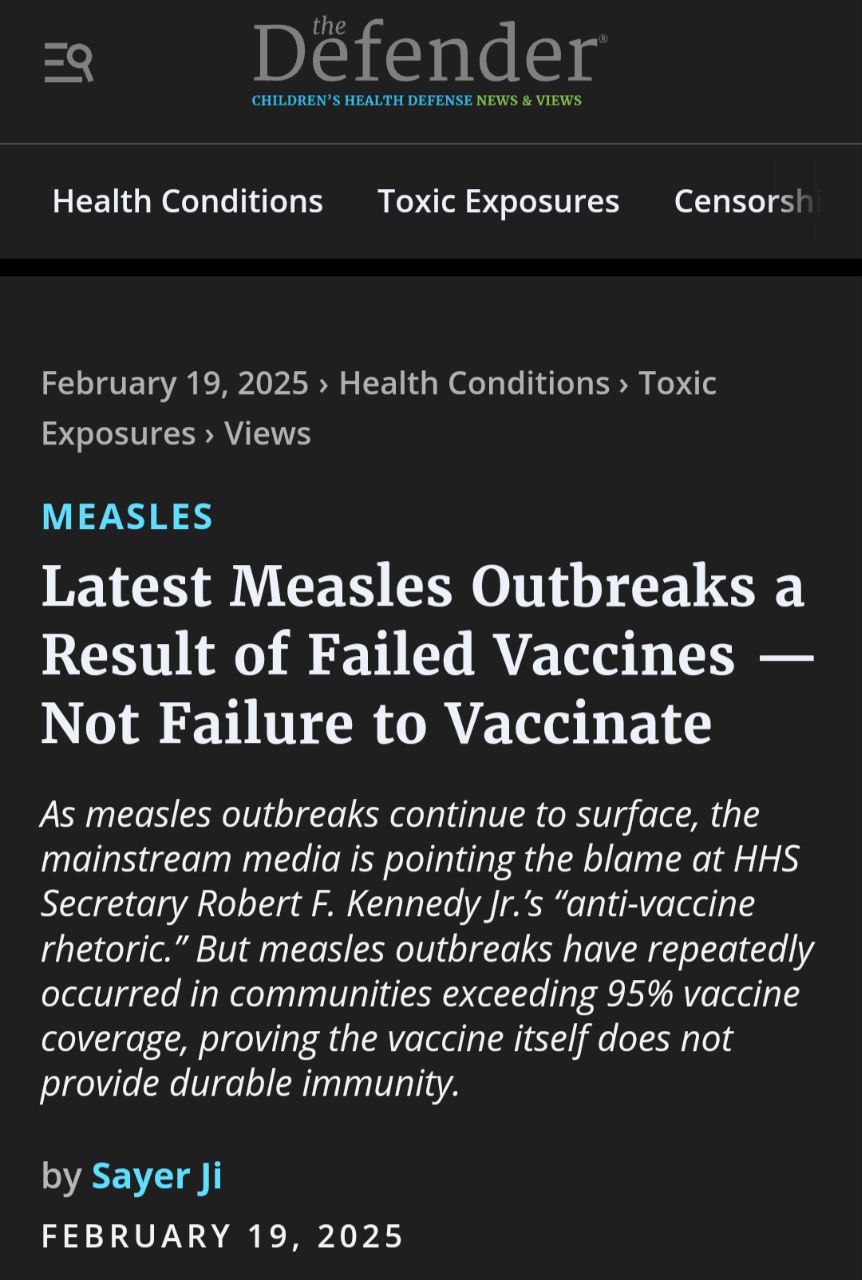
Task: Switch to the Toxic Exposures nav section
Action: [x=498, y=201]
